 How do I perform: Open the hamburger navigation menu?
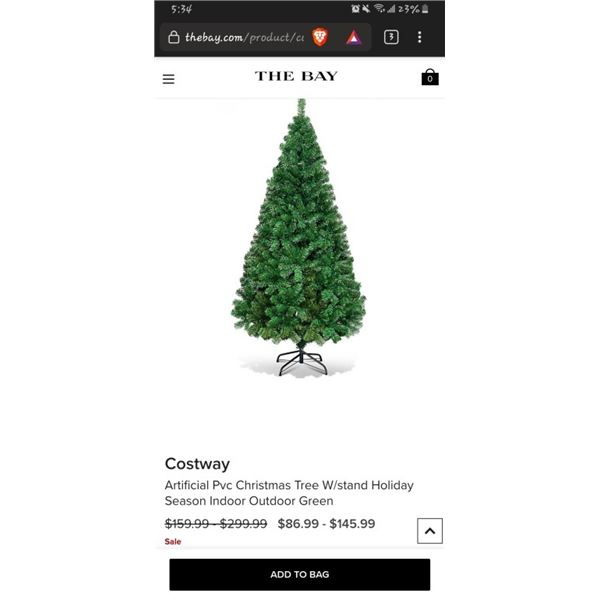point(169,79)
